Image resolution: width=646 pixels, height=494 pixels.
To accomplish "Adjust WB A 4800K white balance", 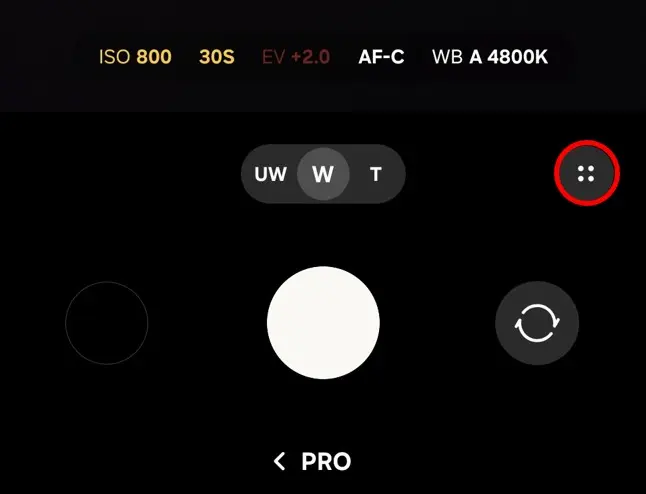I will click(489, 57).
